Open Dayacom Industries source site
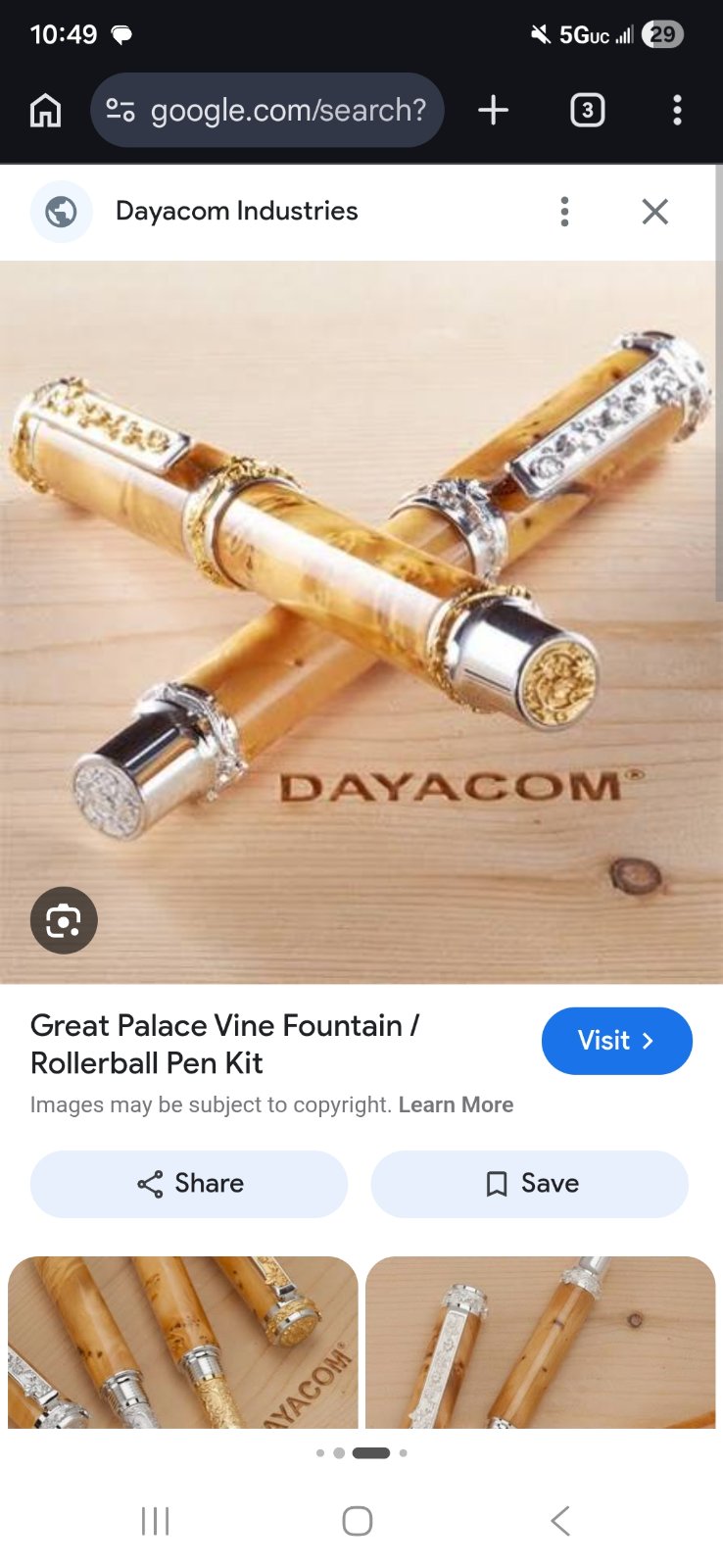723x1568 pixels. [236, 212]
